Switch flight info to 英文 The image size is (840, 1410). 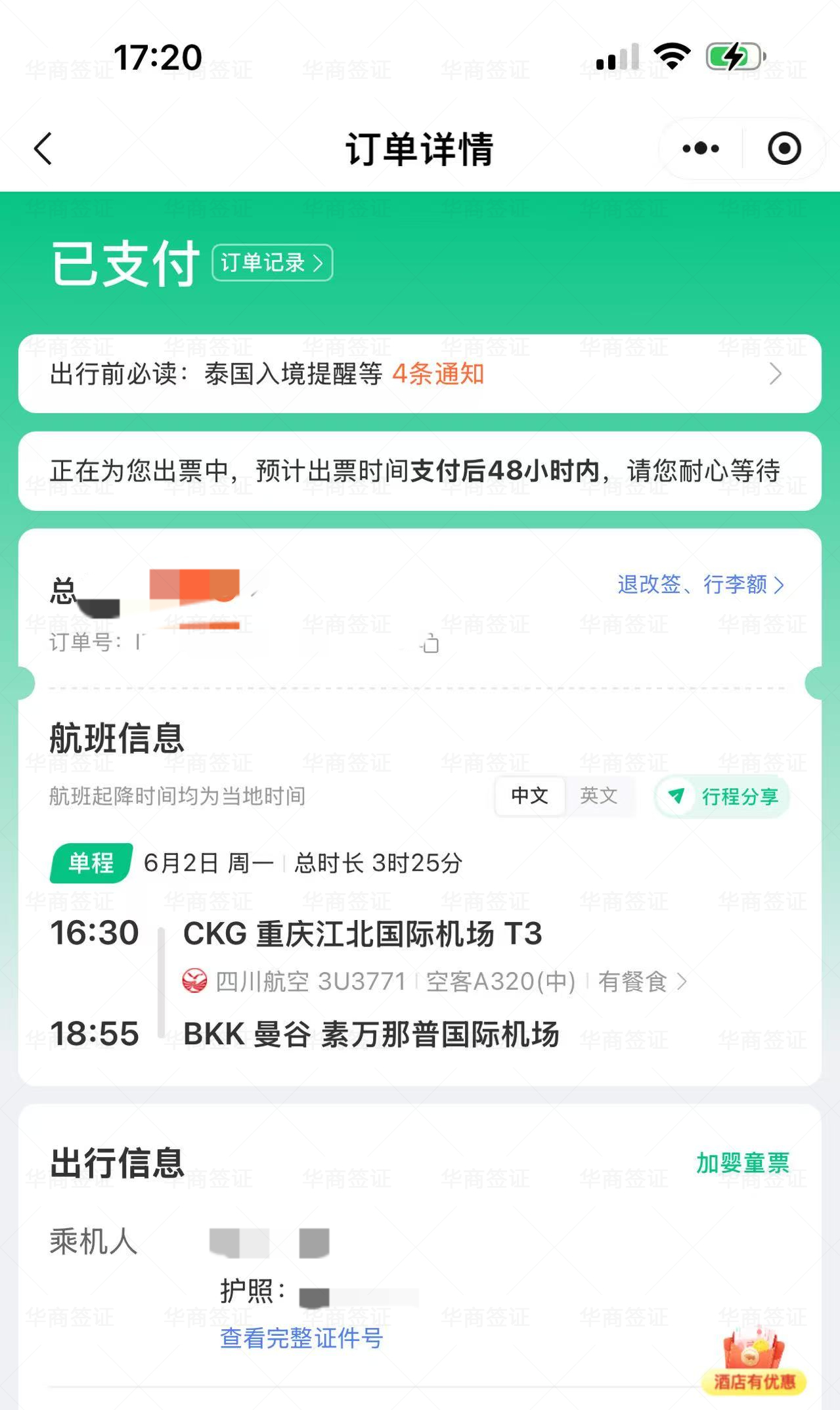click(x=598, y=796)
